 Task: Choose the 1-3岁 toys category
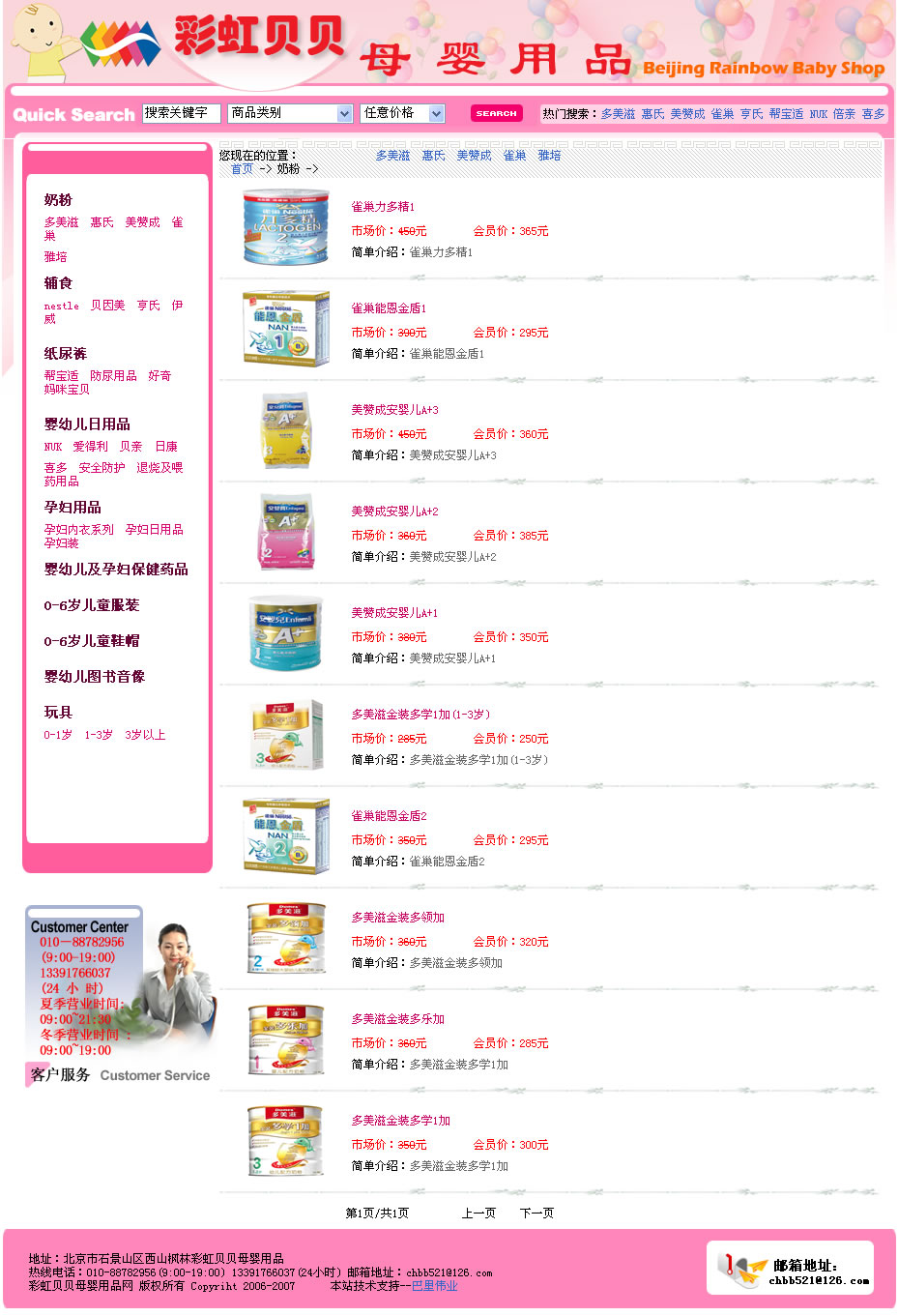pyautogui.click(x=99, y=735)
